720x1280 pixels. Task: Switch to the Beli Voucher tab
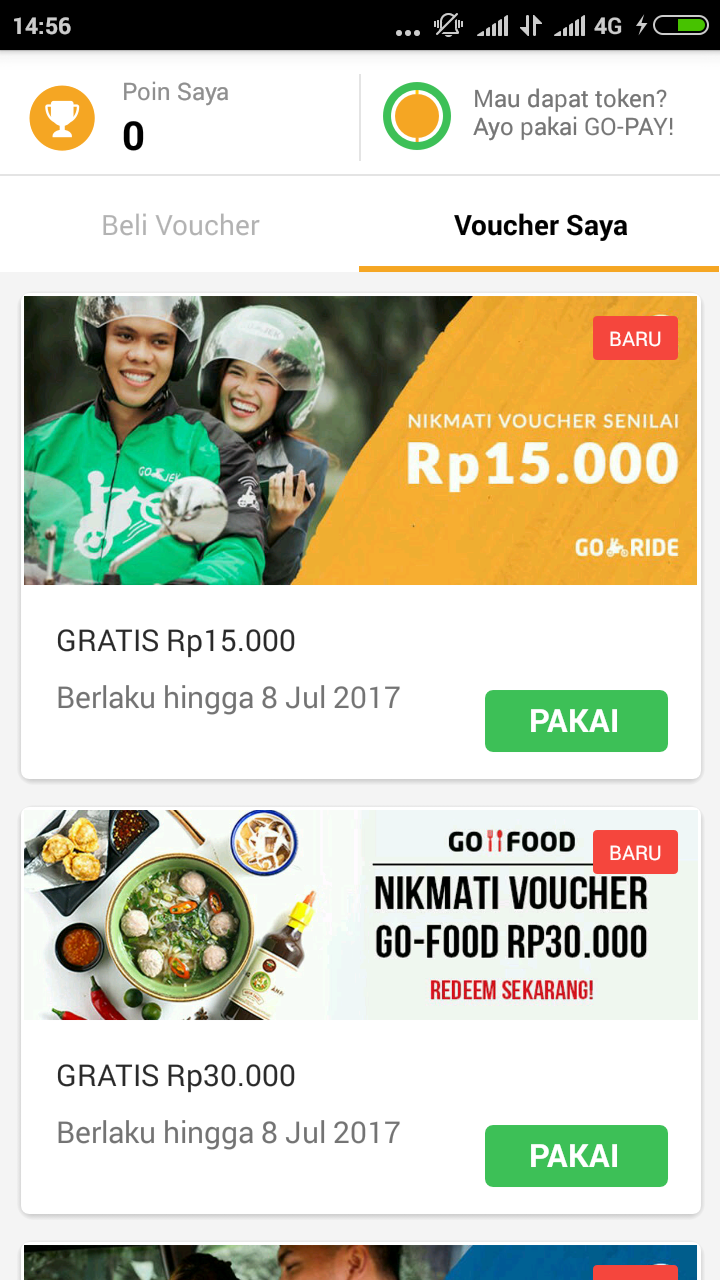click(180, 226)
